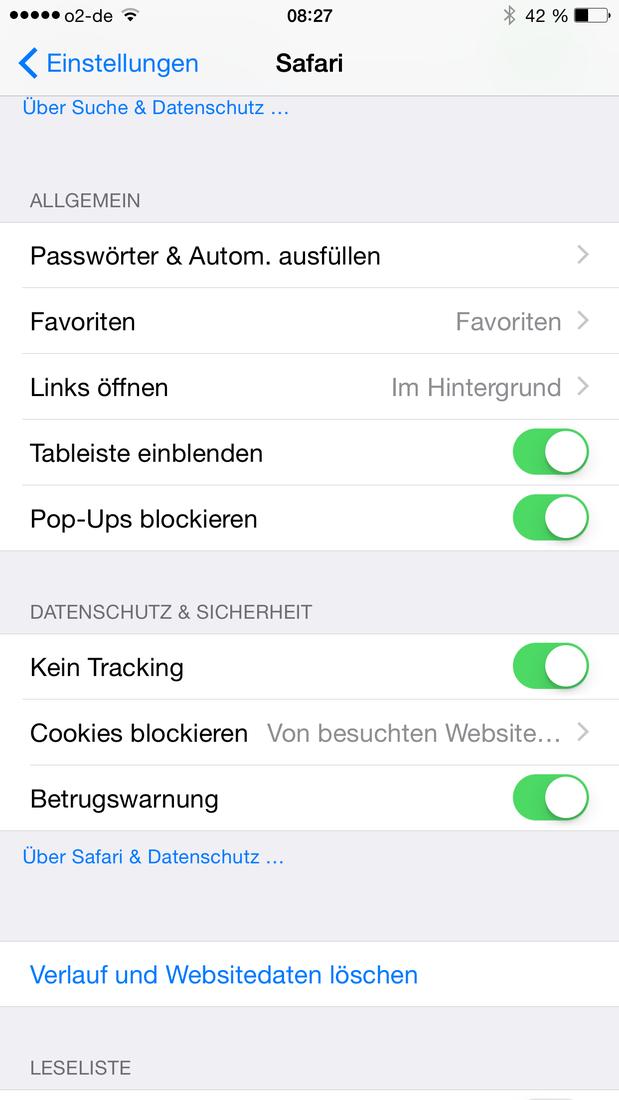Open the Favoriten setting
Image resolution: width=619 pixels, height=1100 pixels.
click(310, 321)
